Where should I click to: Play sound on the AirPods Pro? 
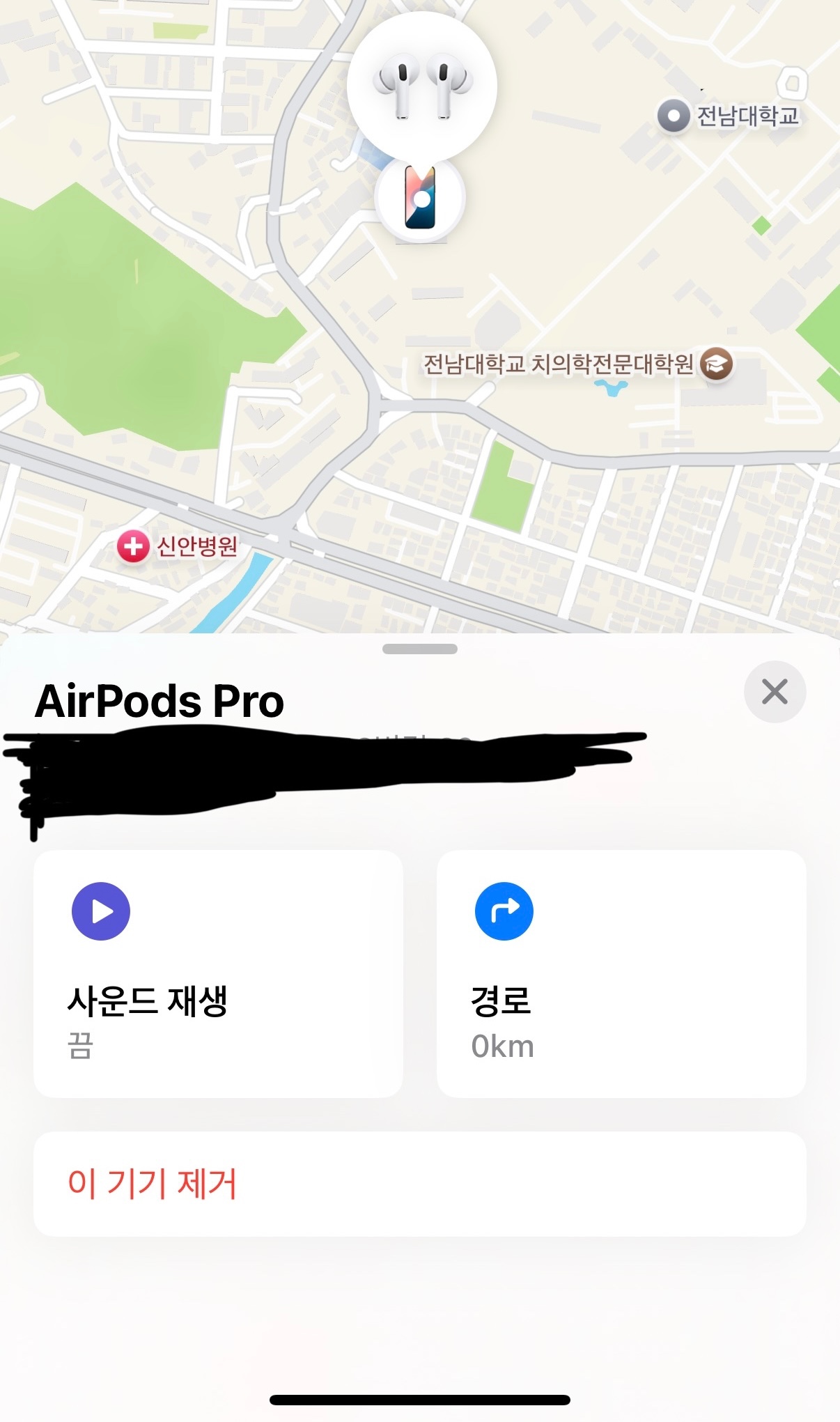click(218, 973)
